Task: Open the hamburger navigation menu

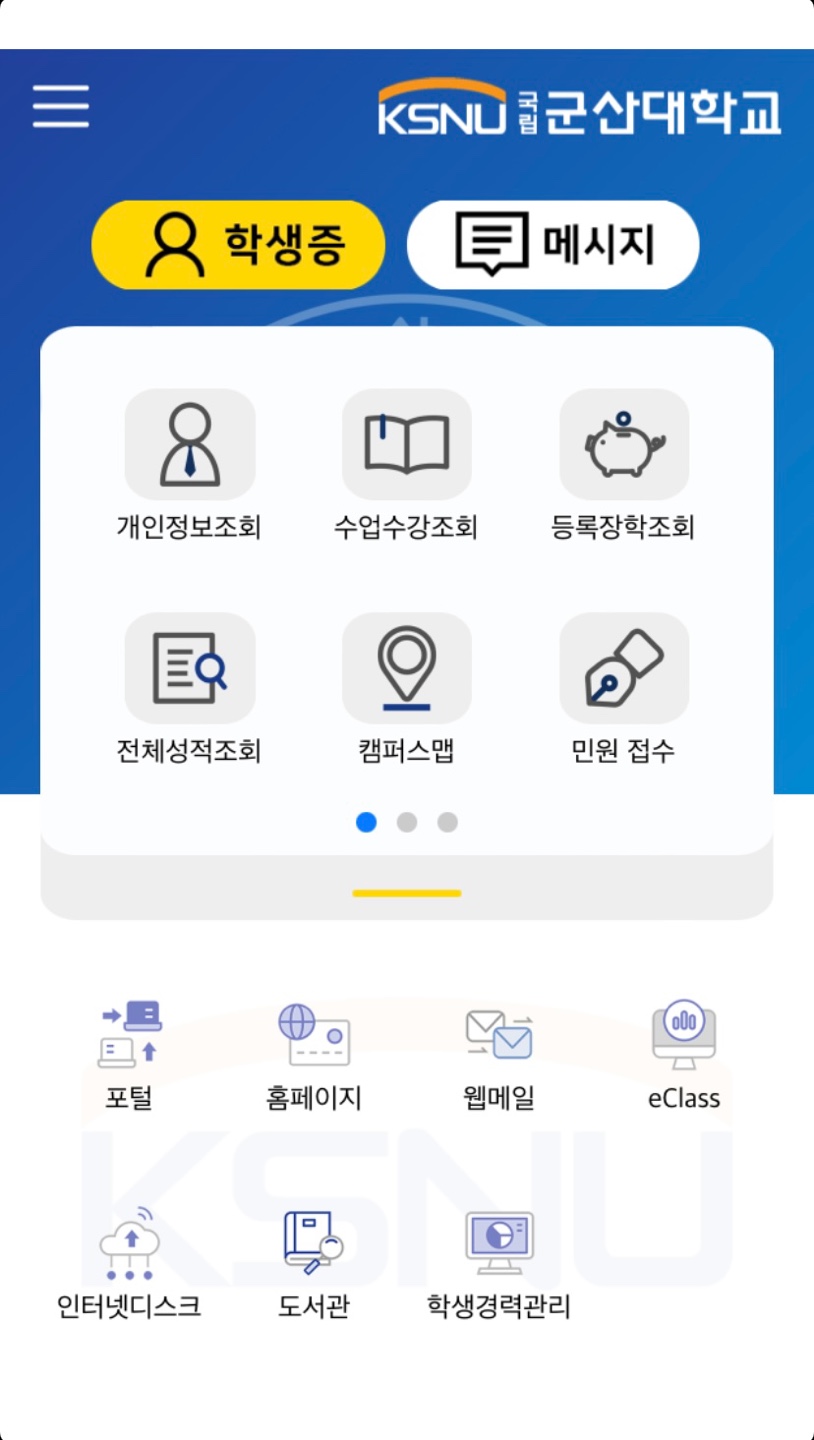Action: tap(59, 107)
